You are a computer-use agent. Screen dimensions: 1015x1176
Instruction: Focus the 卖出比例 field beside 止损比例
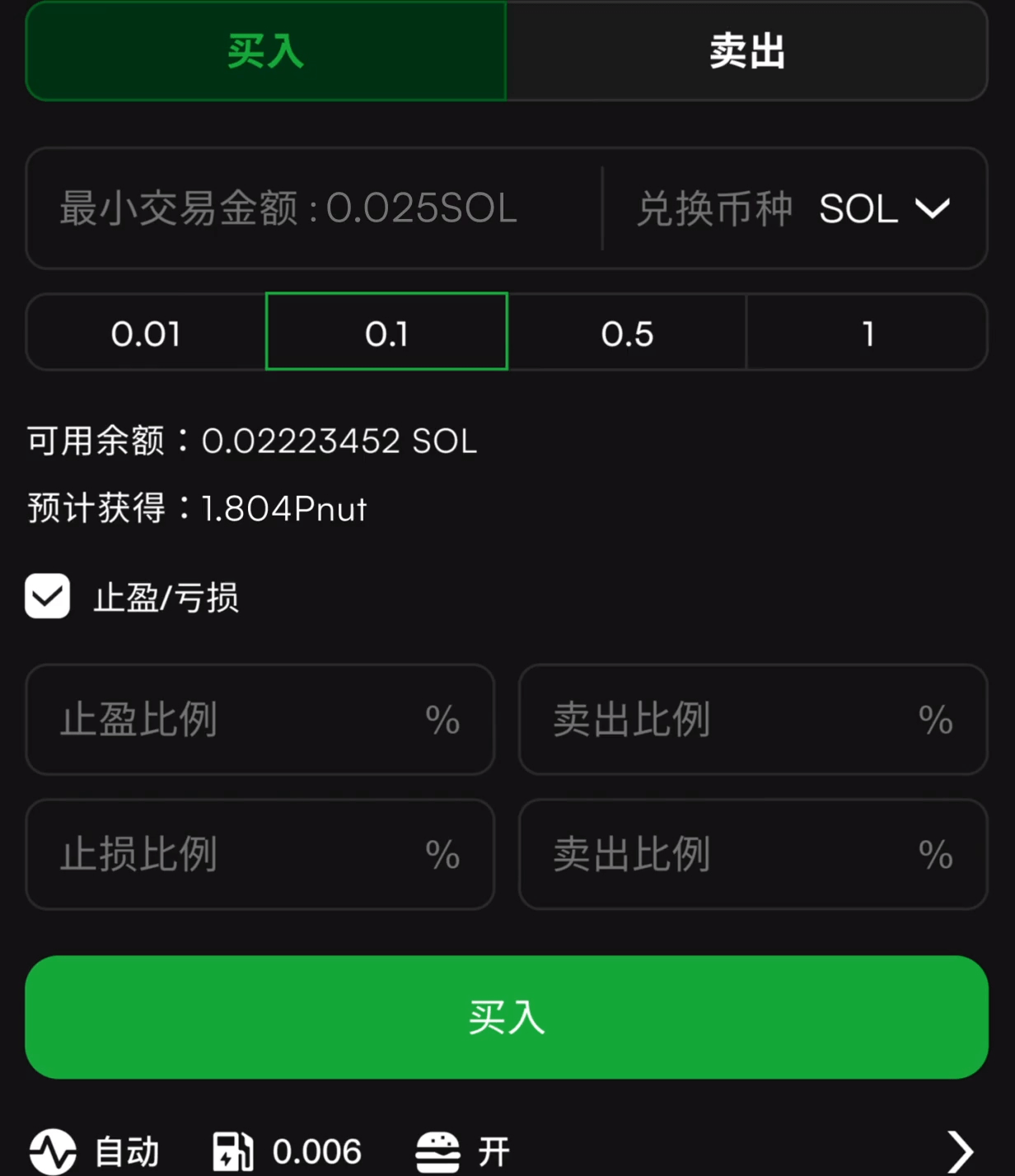(x=733, y=854)
